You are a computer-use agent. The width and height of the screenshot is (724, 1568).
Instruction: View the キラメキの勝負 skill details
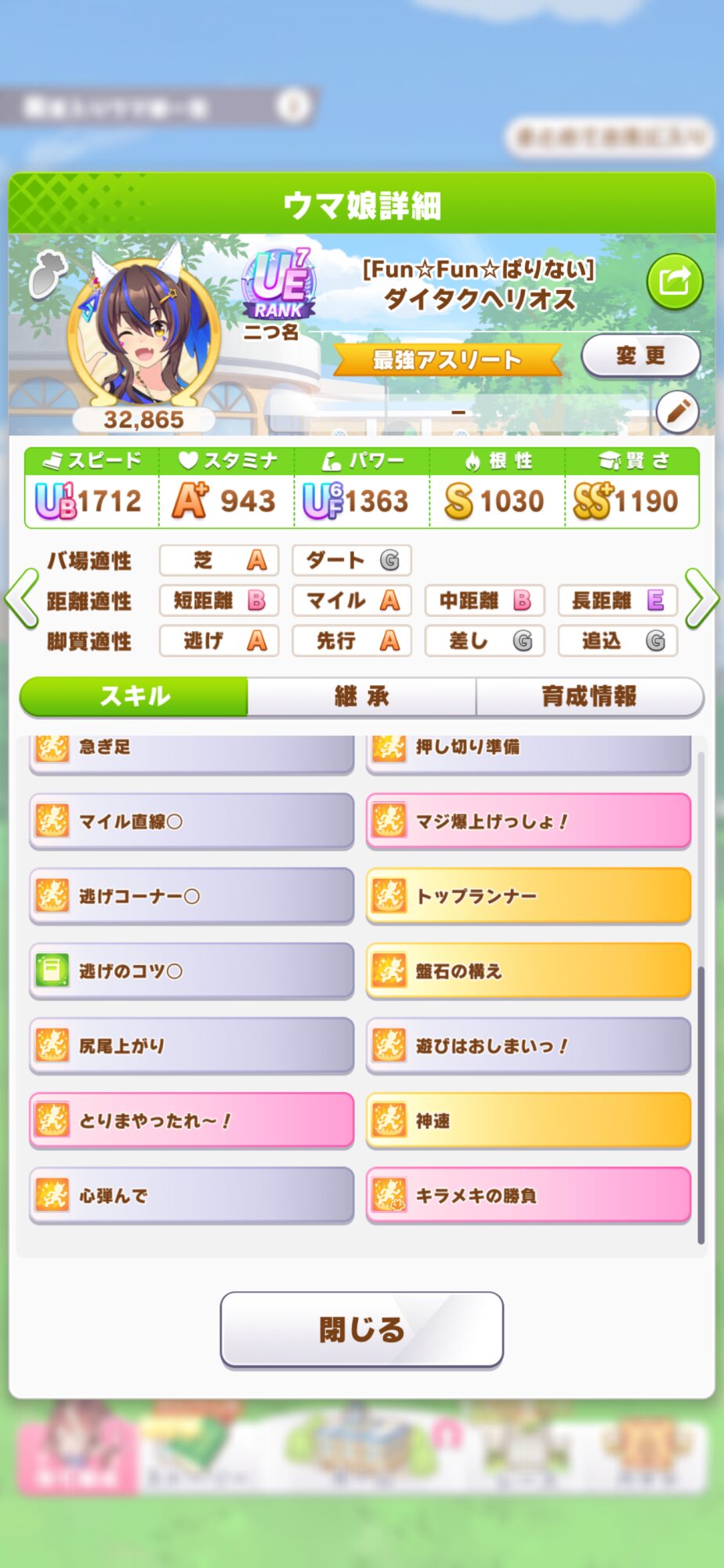(528, 1196)
